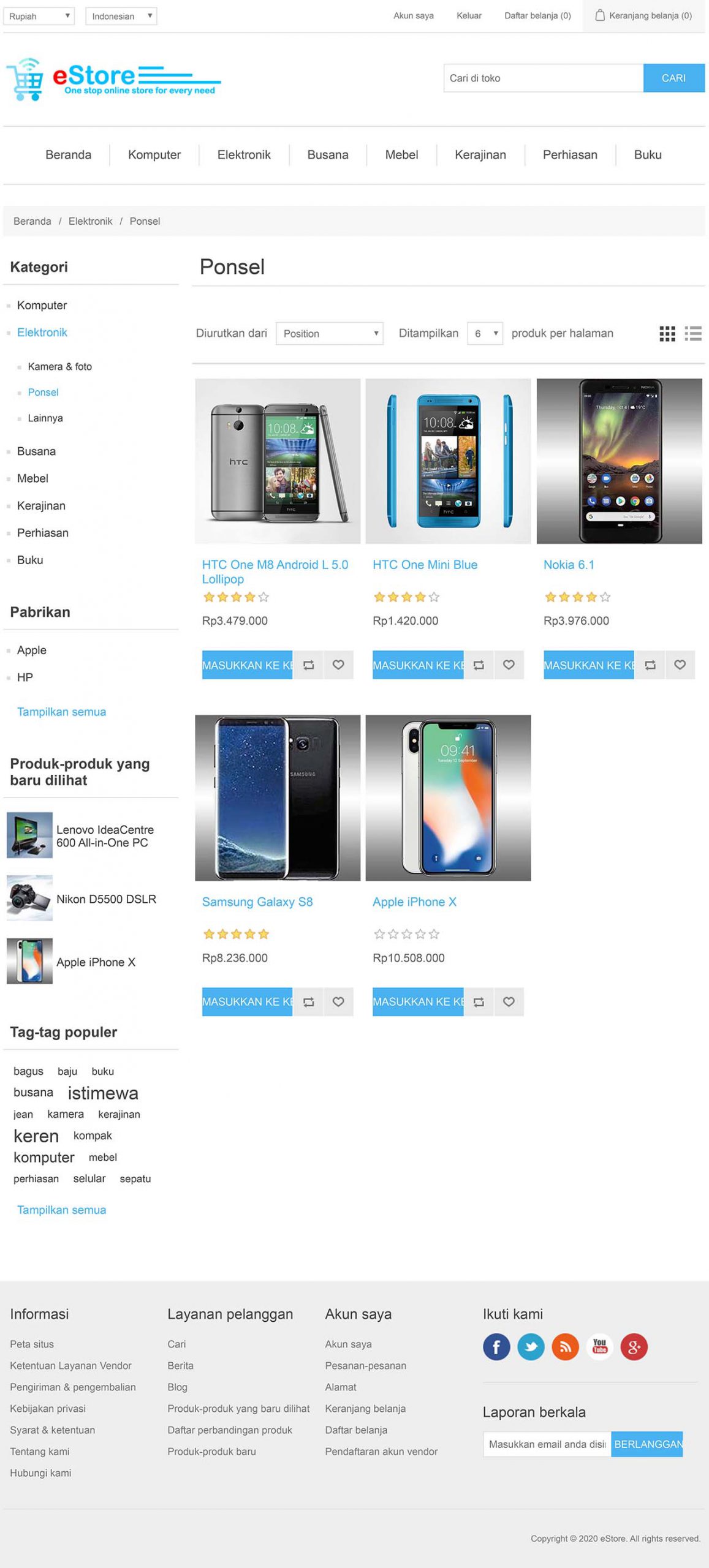Filter by Apple manufacturer
Viewport: 709px width, 1568px height.
pyautogui.click(x=31, y=650)
